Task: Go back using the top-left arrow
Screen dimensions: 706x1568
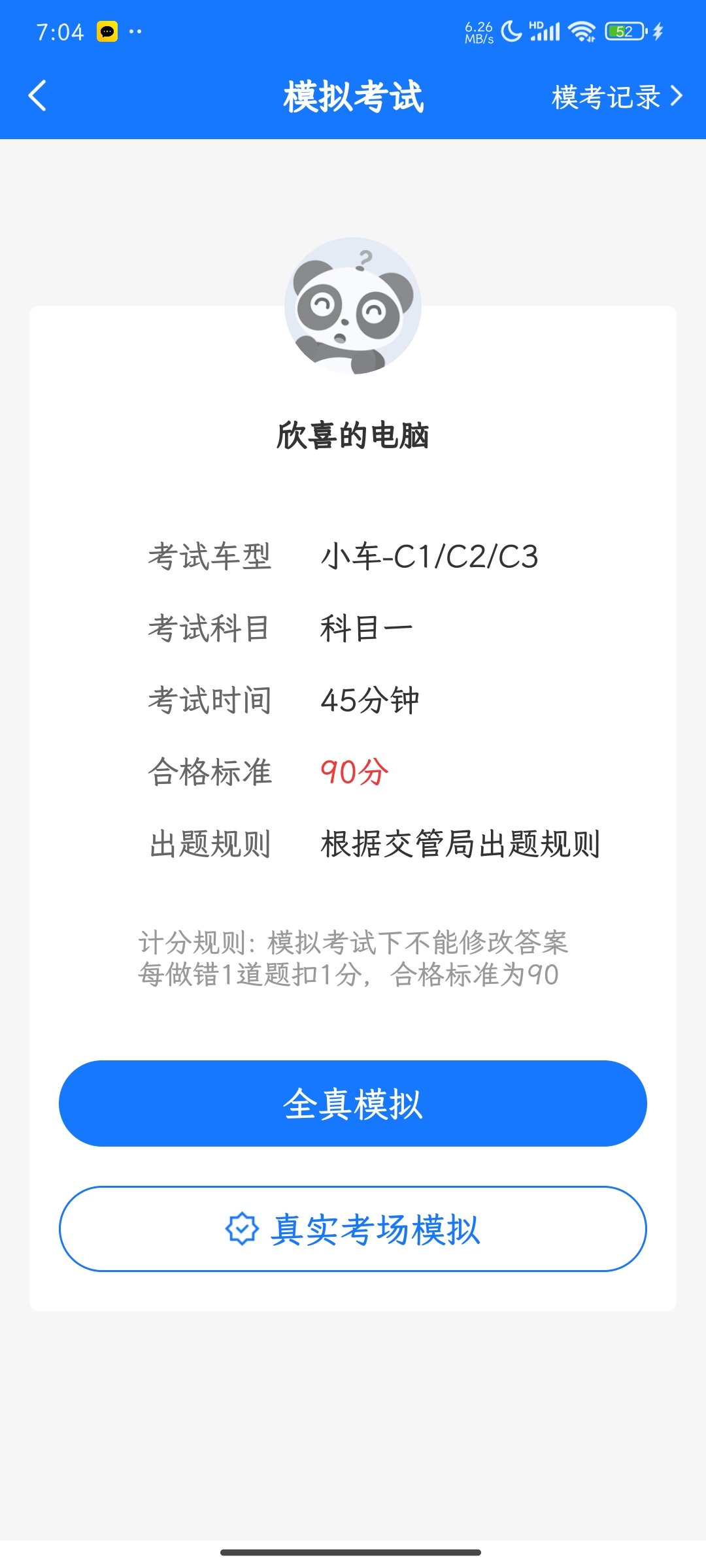Action: 38,96
